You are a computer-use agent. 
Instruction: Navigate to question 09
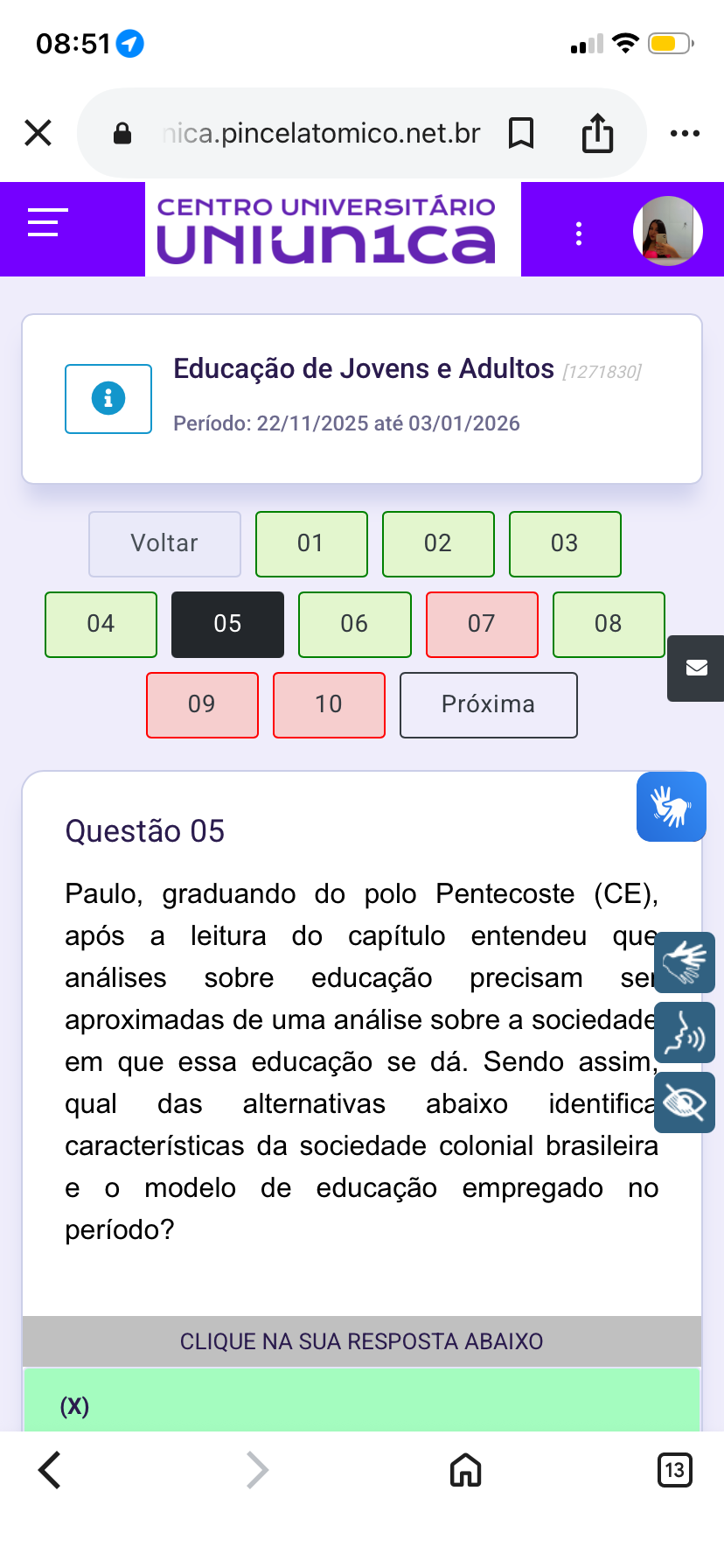(x=202, y=704)
